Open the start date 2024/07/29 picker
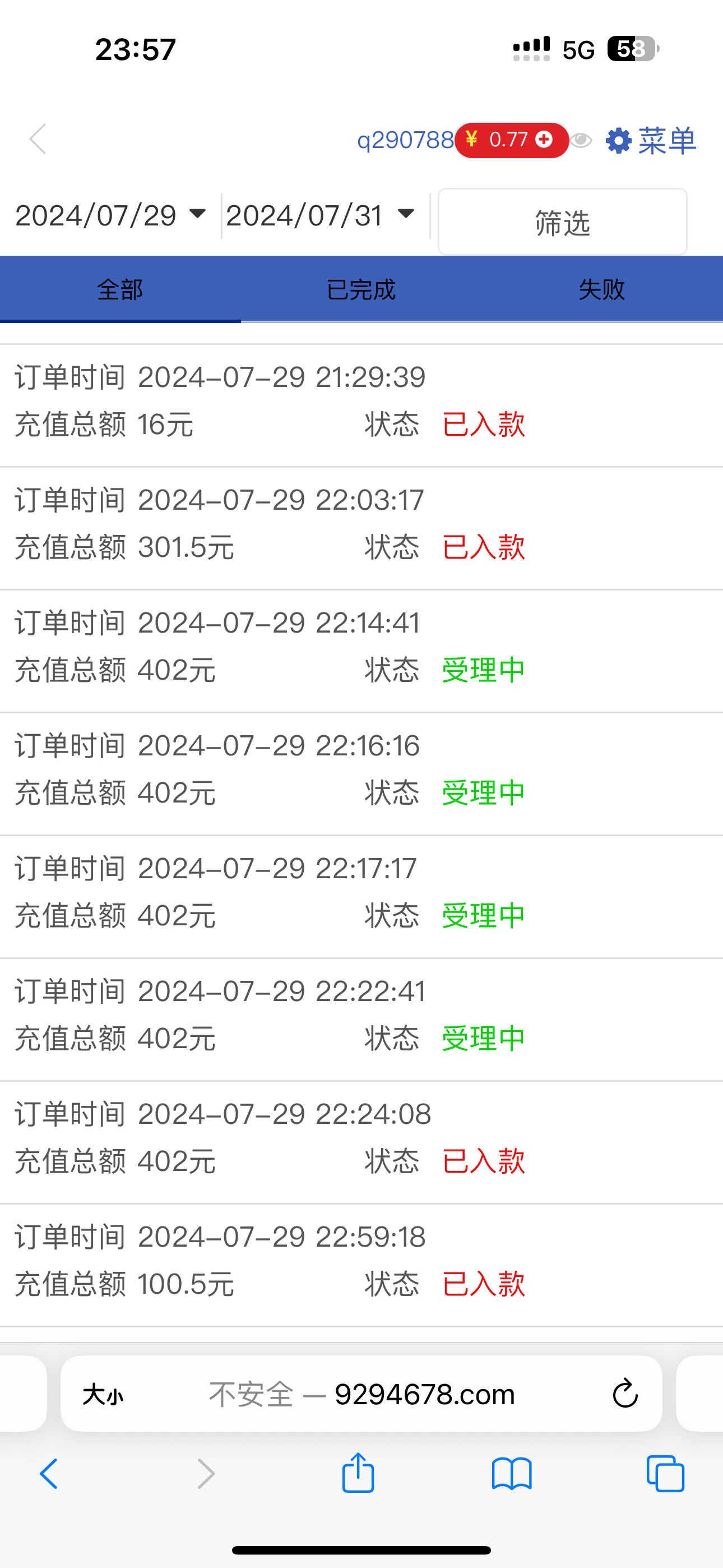 tap(109, 215)
